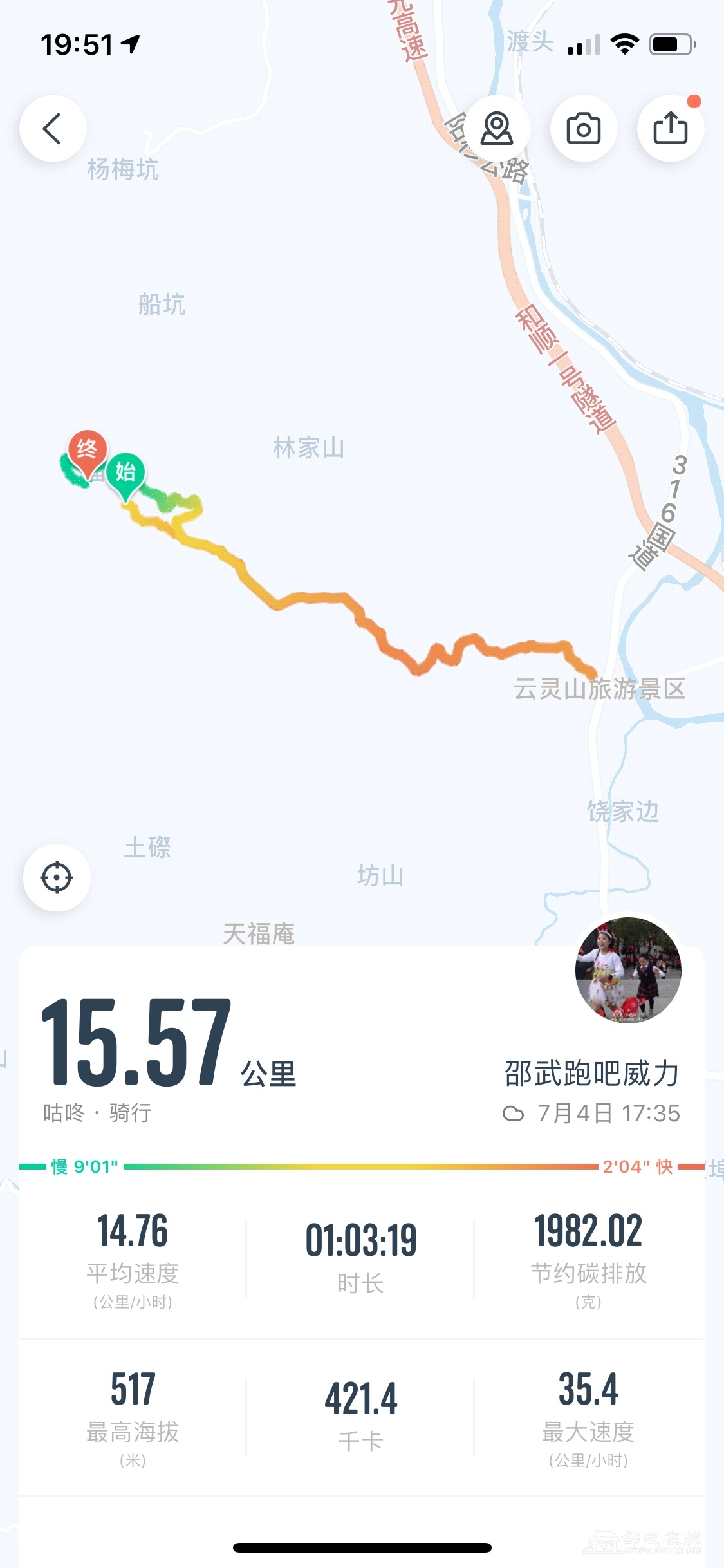
Task: Recenter the map on the route
Action: (x=57, y=877)
